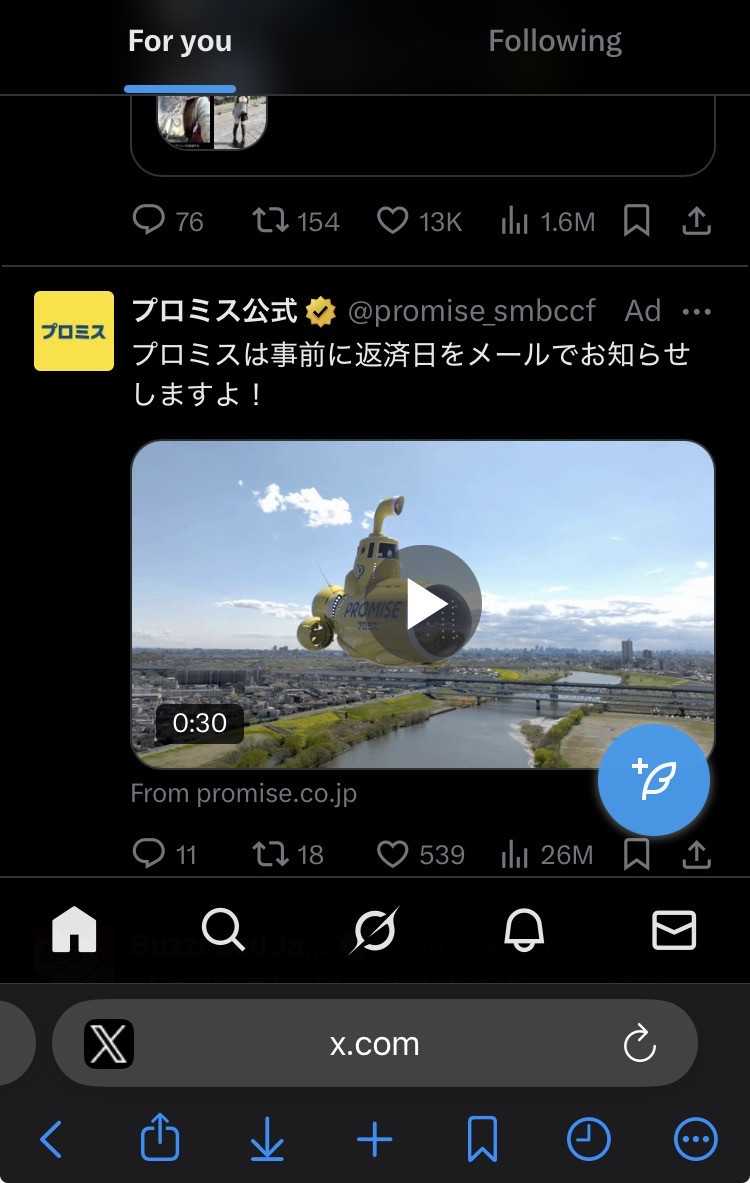Image resolution: width=750 pixels, height=1183 pixels.
Task: Reply to the Promise ad post
Action: (x=149, y=854)
